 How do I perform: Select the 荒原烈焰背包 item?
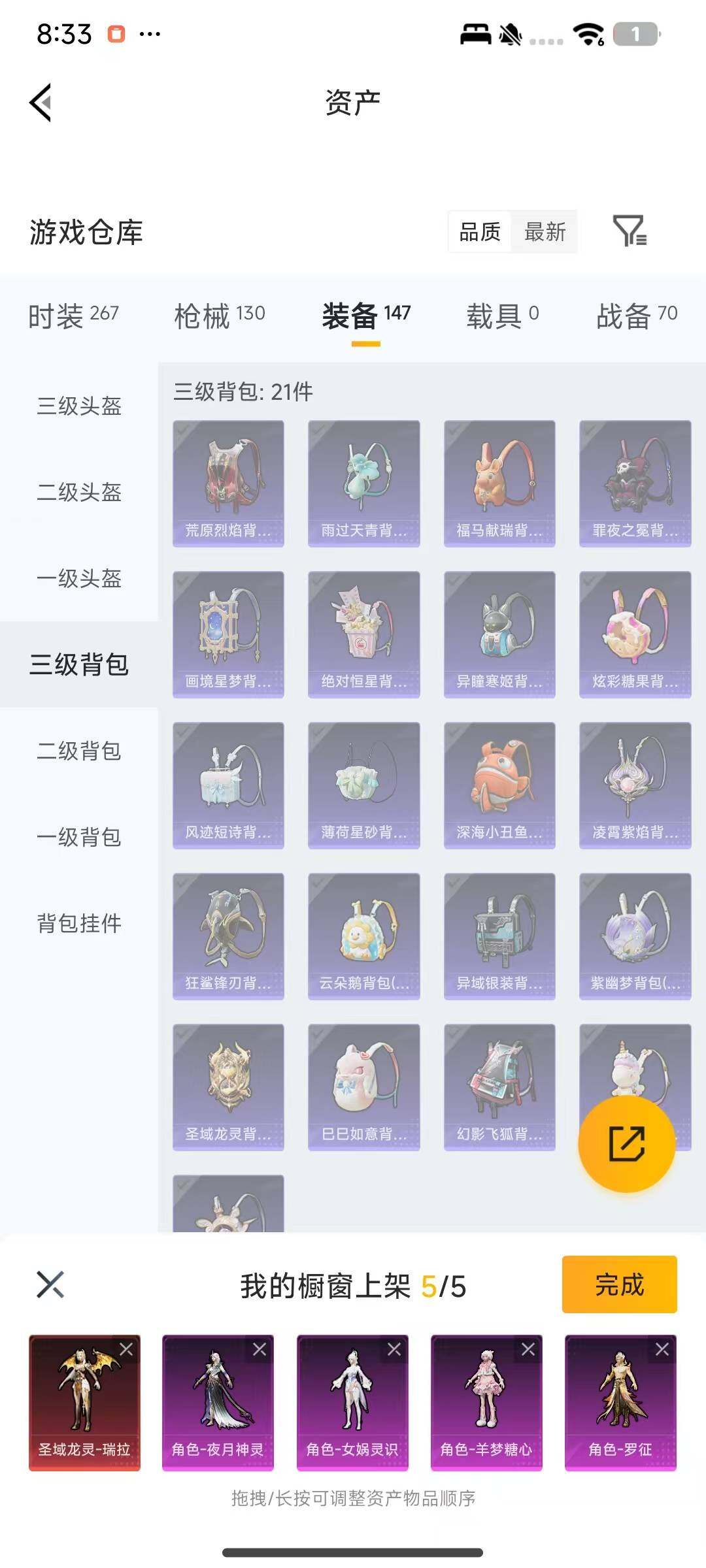point(228,483)
